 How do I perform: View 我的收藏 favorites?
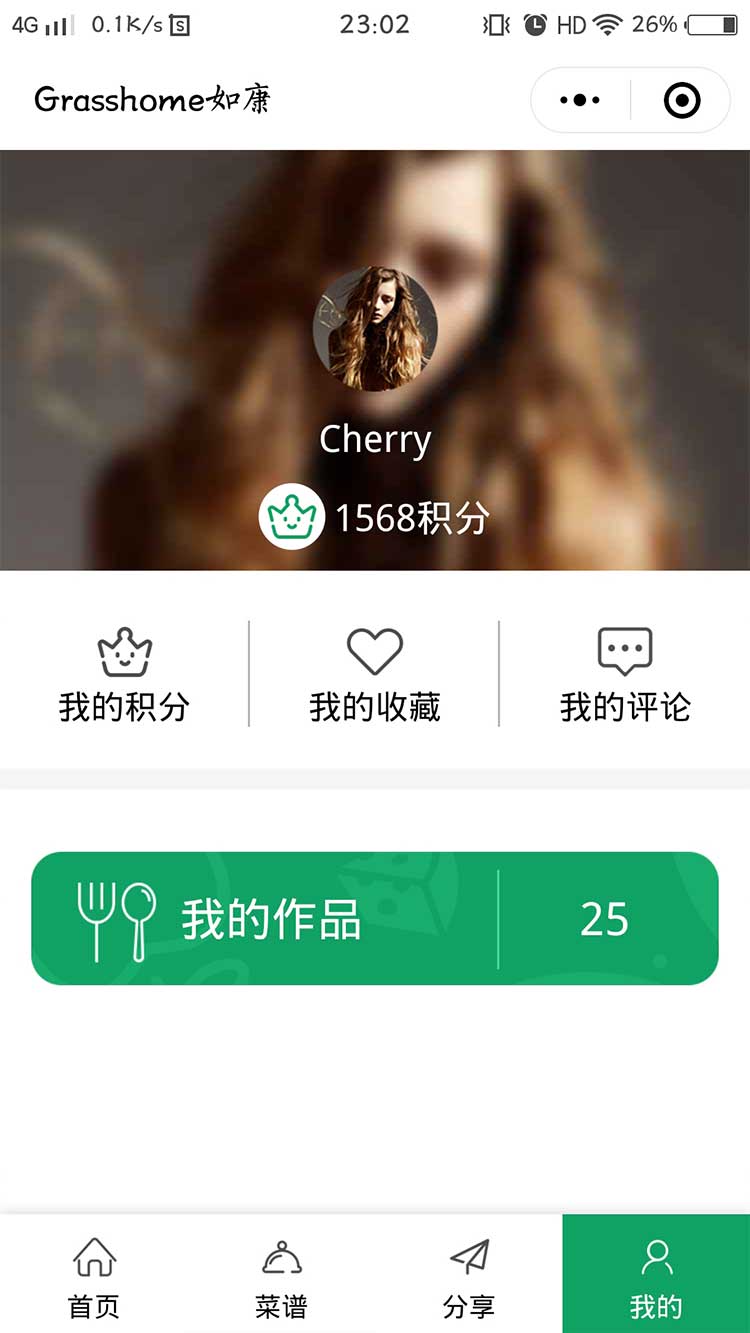(374, 674)
